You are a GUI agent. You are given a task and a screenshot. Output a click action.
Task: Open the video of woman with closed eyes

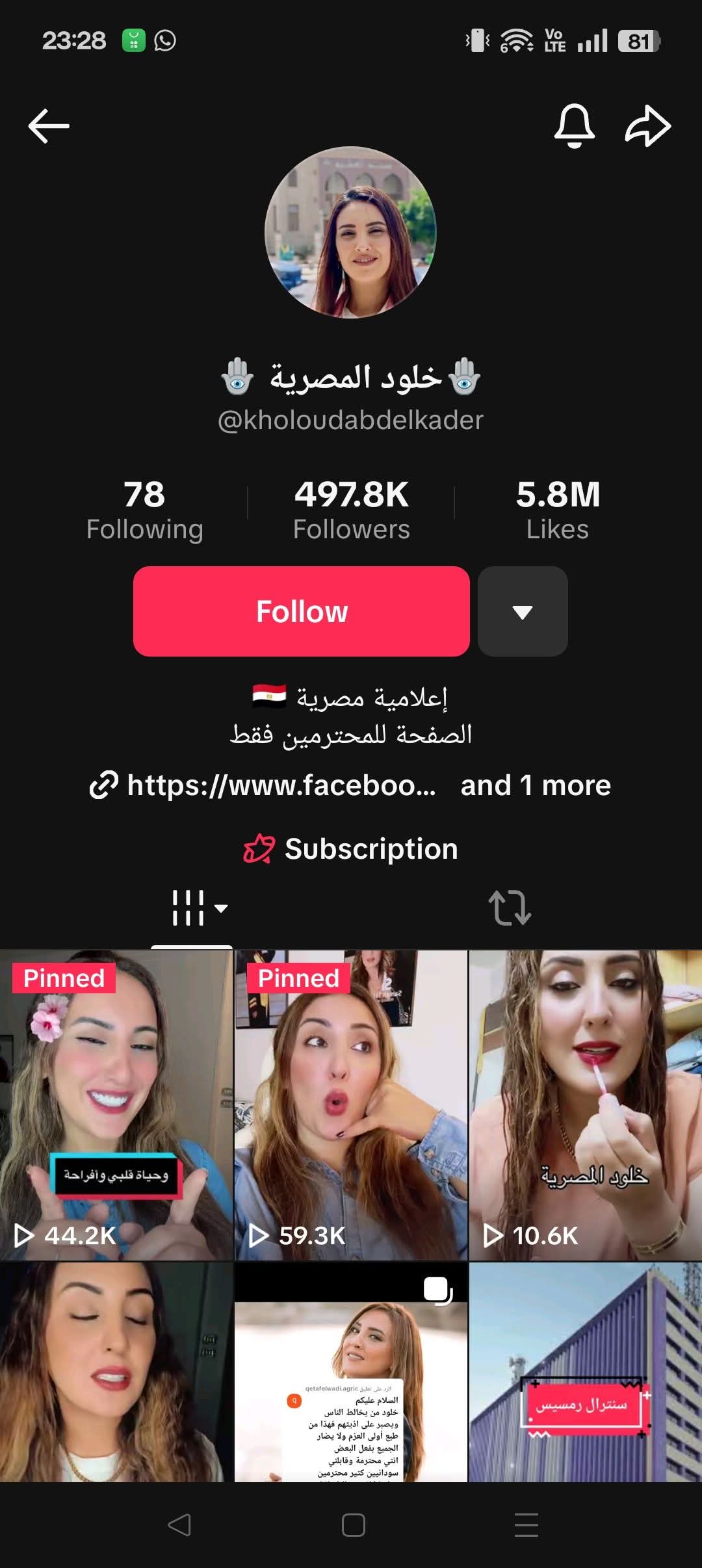(116, 1372)
